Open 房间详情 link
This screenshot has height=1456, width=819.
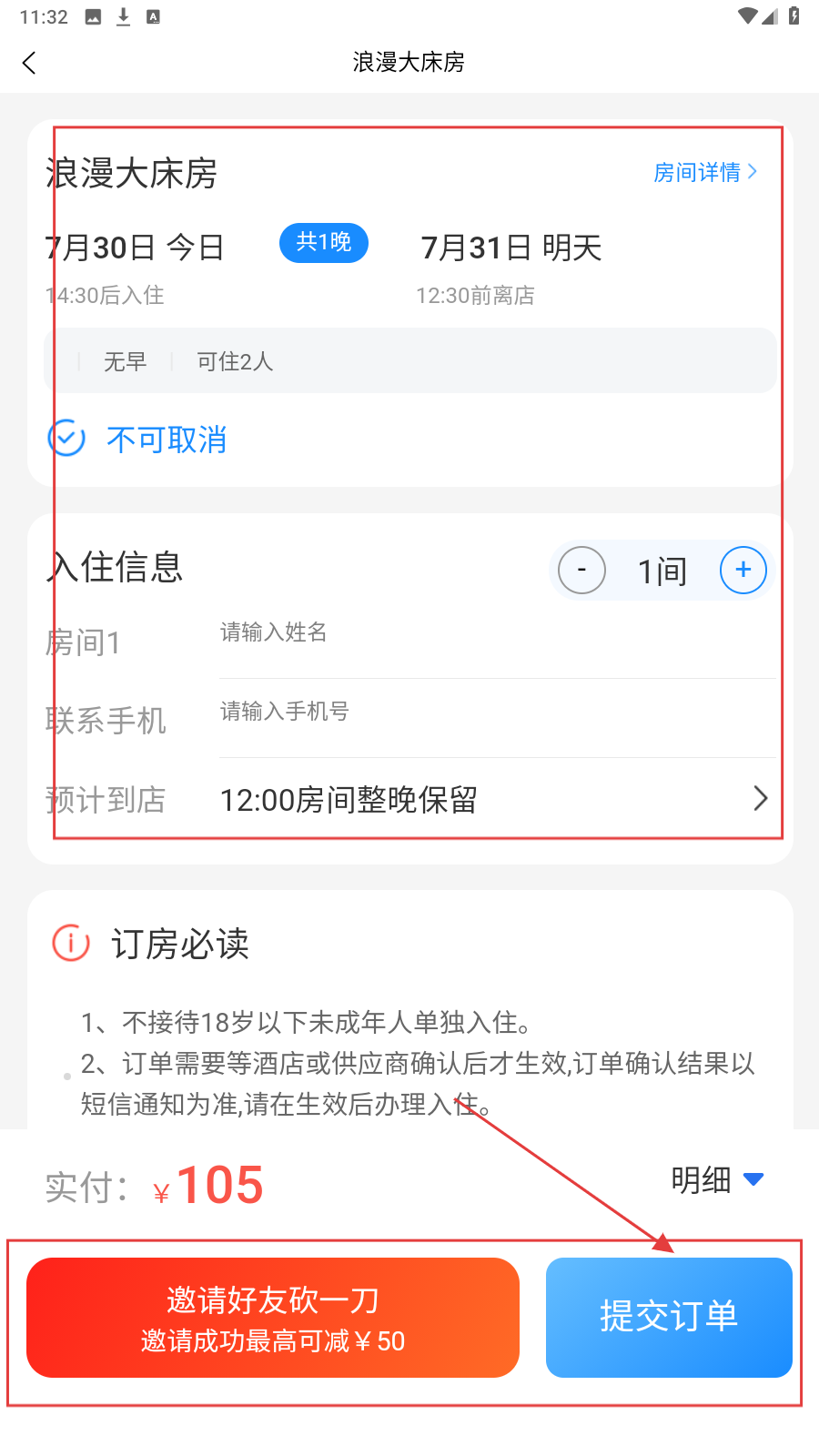pyautogui.click(x=705, y=172)
